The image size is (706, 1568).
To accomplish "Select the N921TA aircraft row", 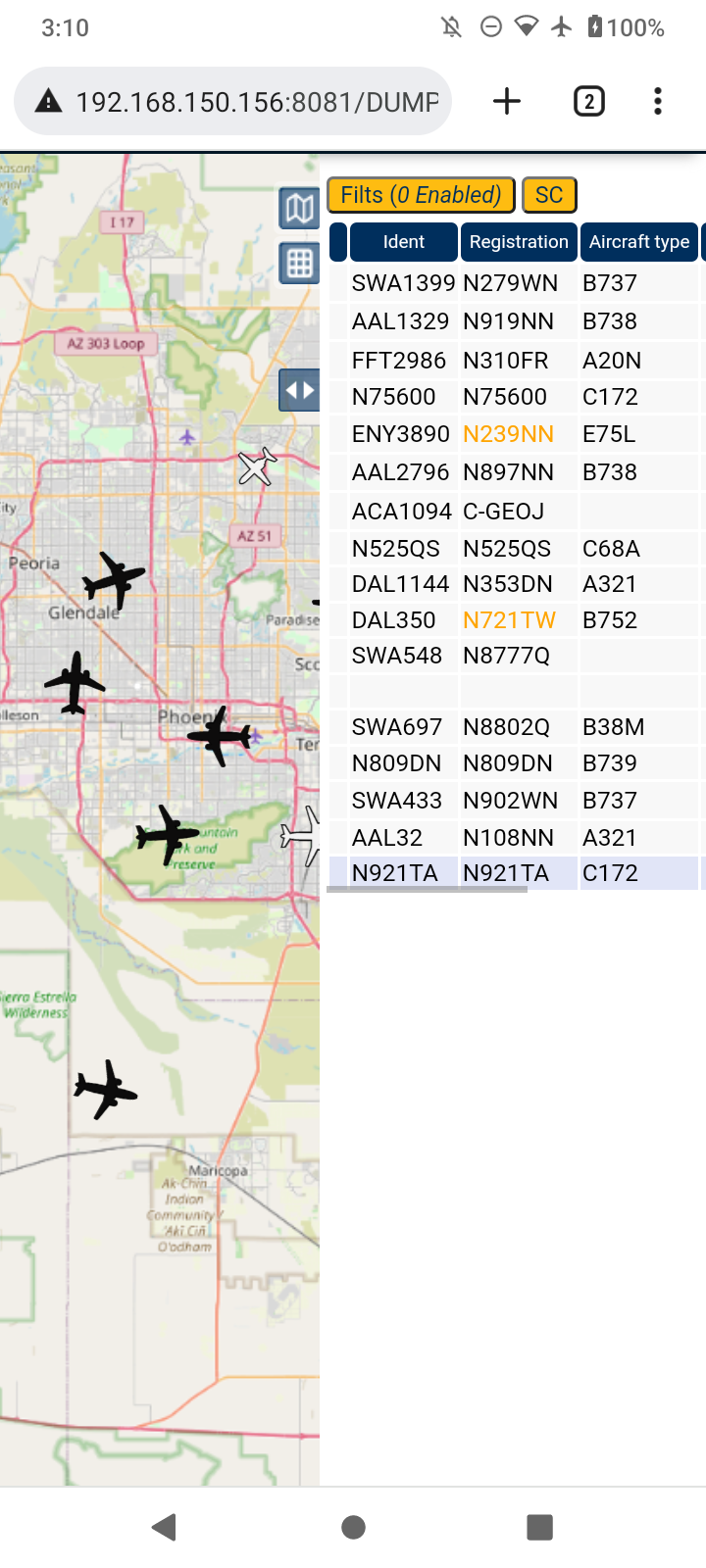I will 514,872.
